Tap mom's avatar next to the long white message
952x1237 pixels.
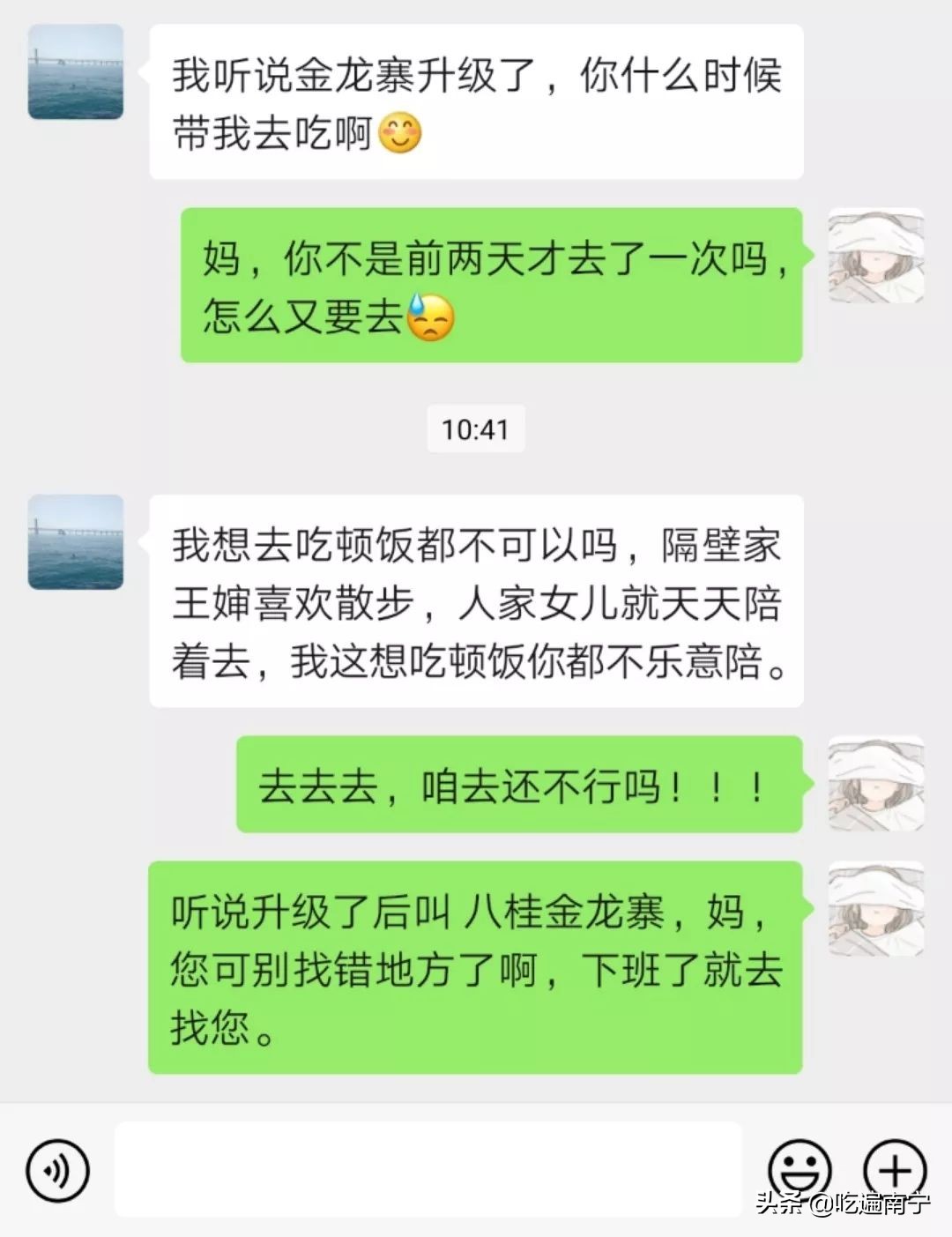point(75,542)
